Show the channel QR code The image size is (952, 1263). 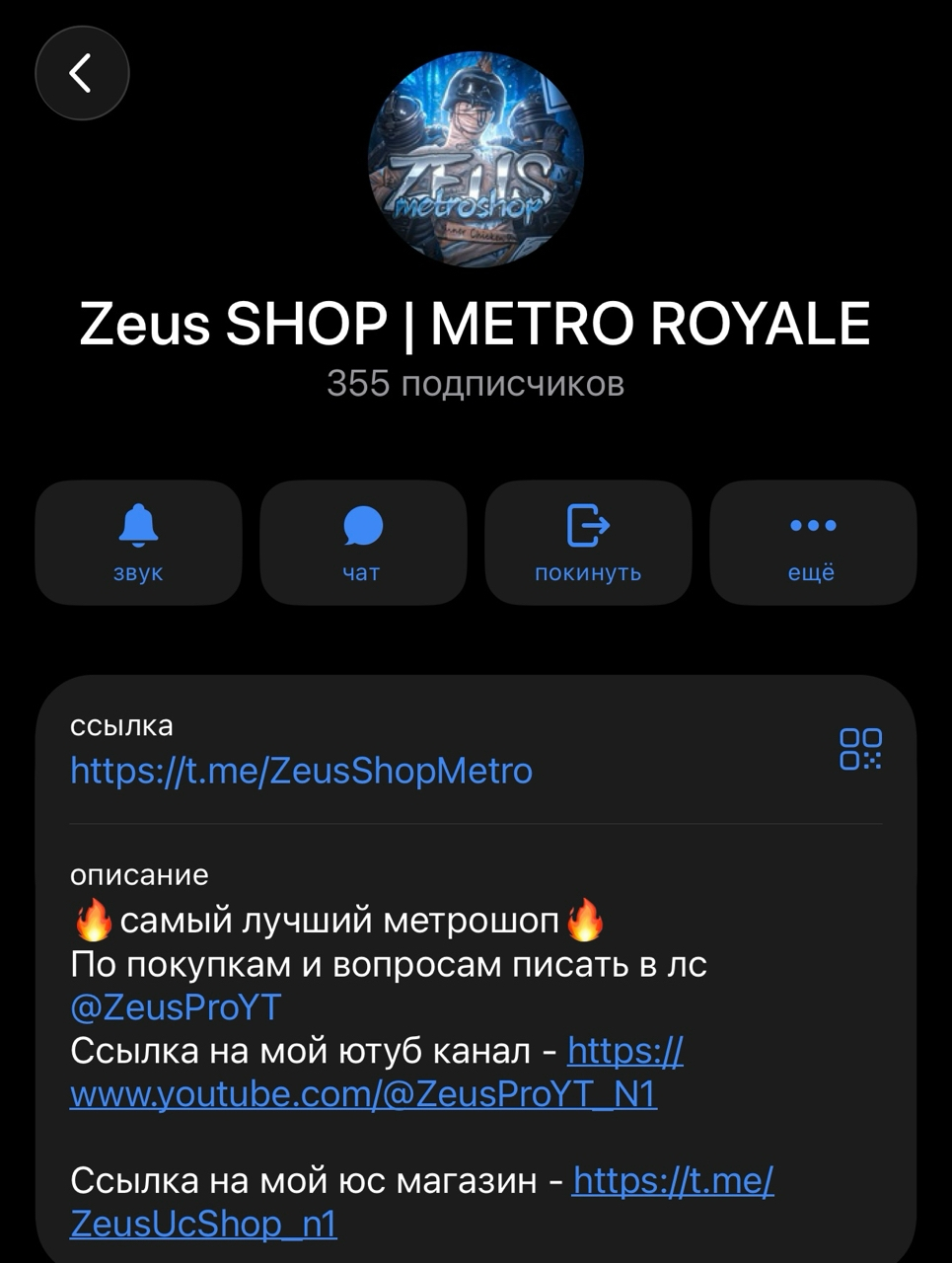click(x=860, y=749)
